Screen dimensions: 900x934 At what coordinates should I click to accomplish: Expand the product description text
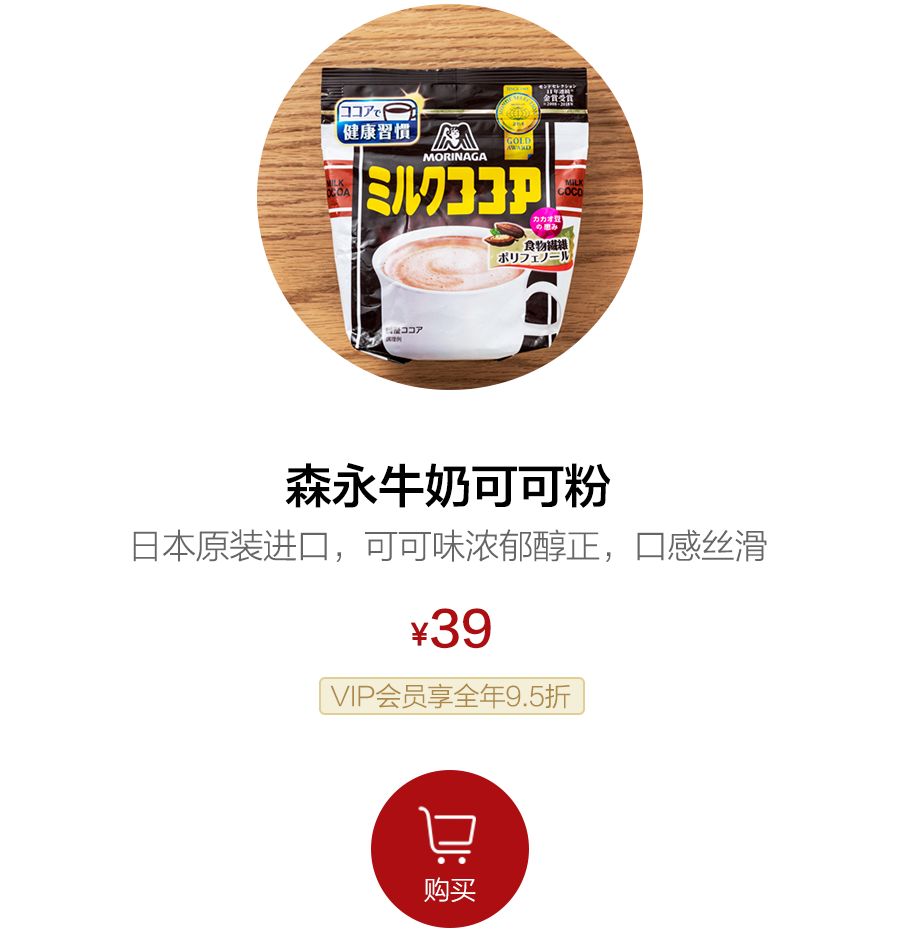click(450, 544)
